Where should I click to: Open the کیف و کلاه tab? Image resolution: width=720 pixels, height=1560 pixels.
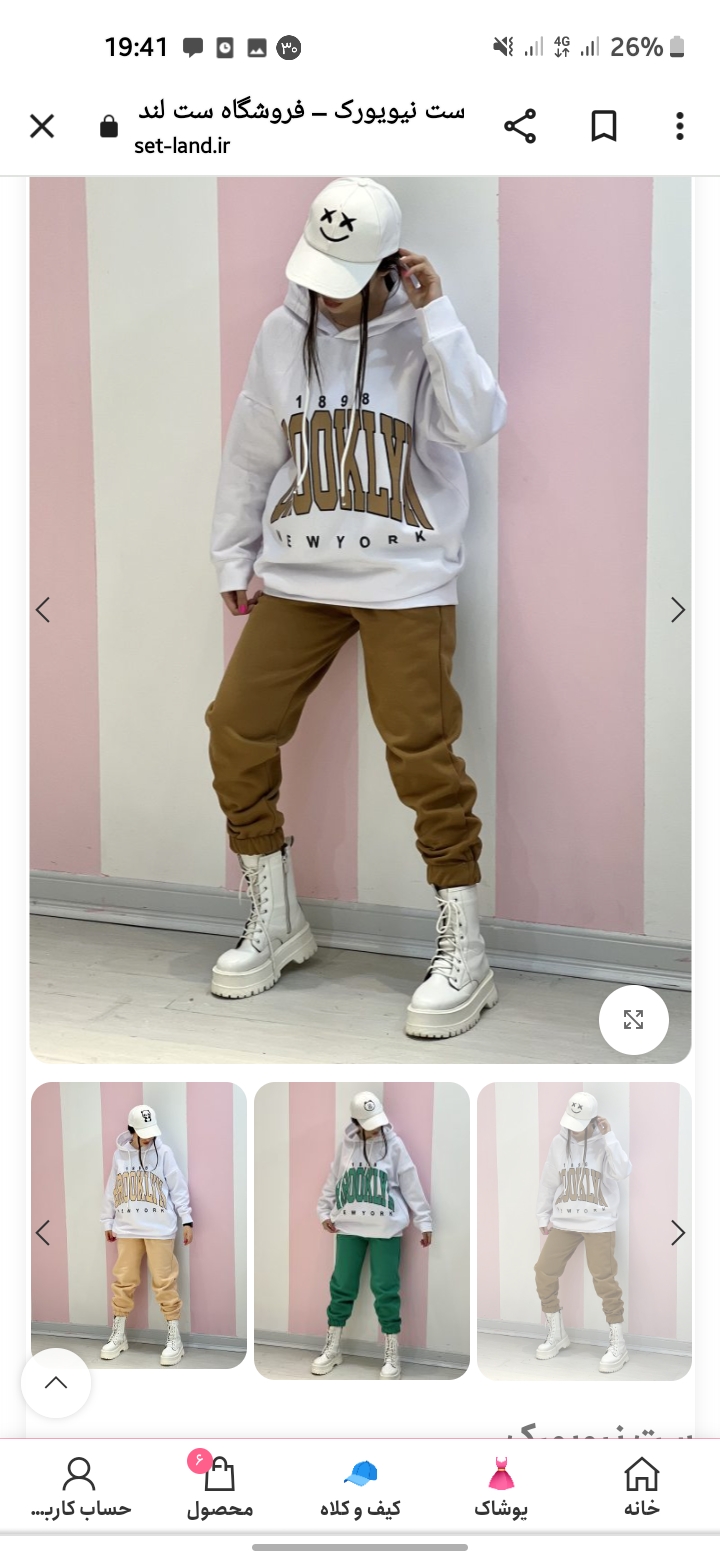tap(360, 1487)
